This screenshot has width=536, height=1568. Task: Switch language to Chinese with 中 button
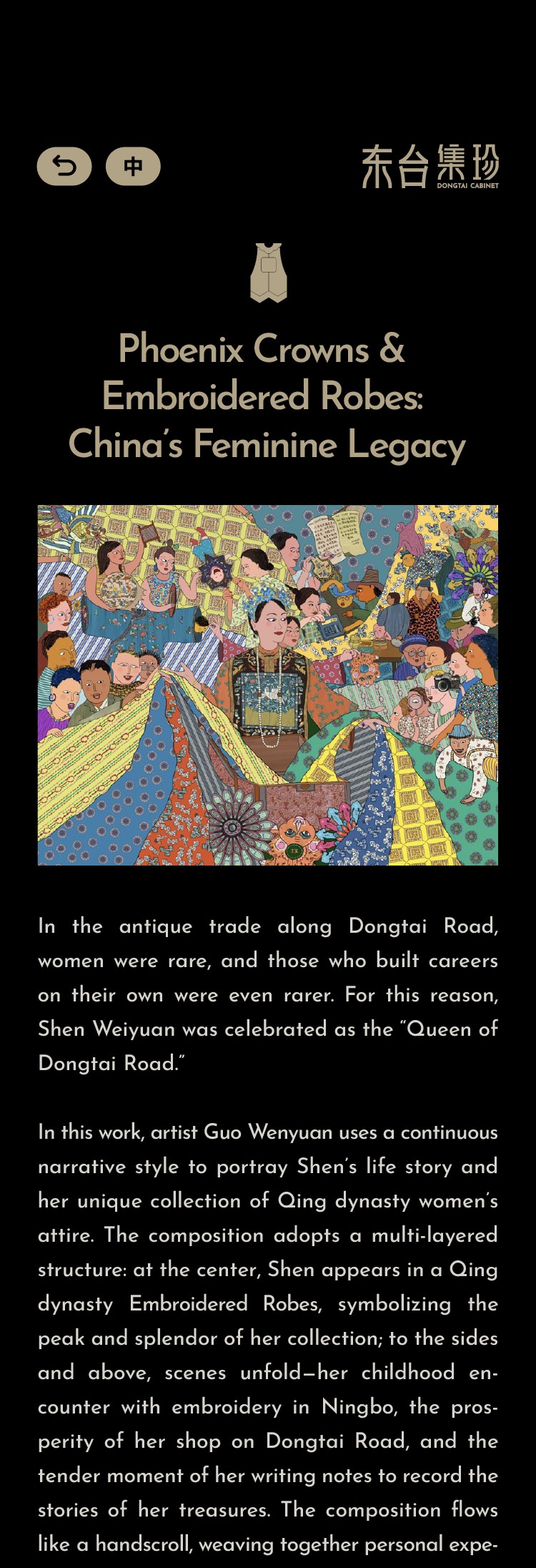tap(133, 167)
